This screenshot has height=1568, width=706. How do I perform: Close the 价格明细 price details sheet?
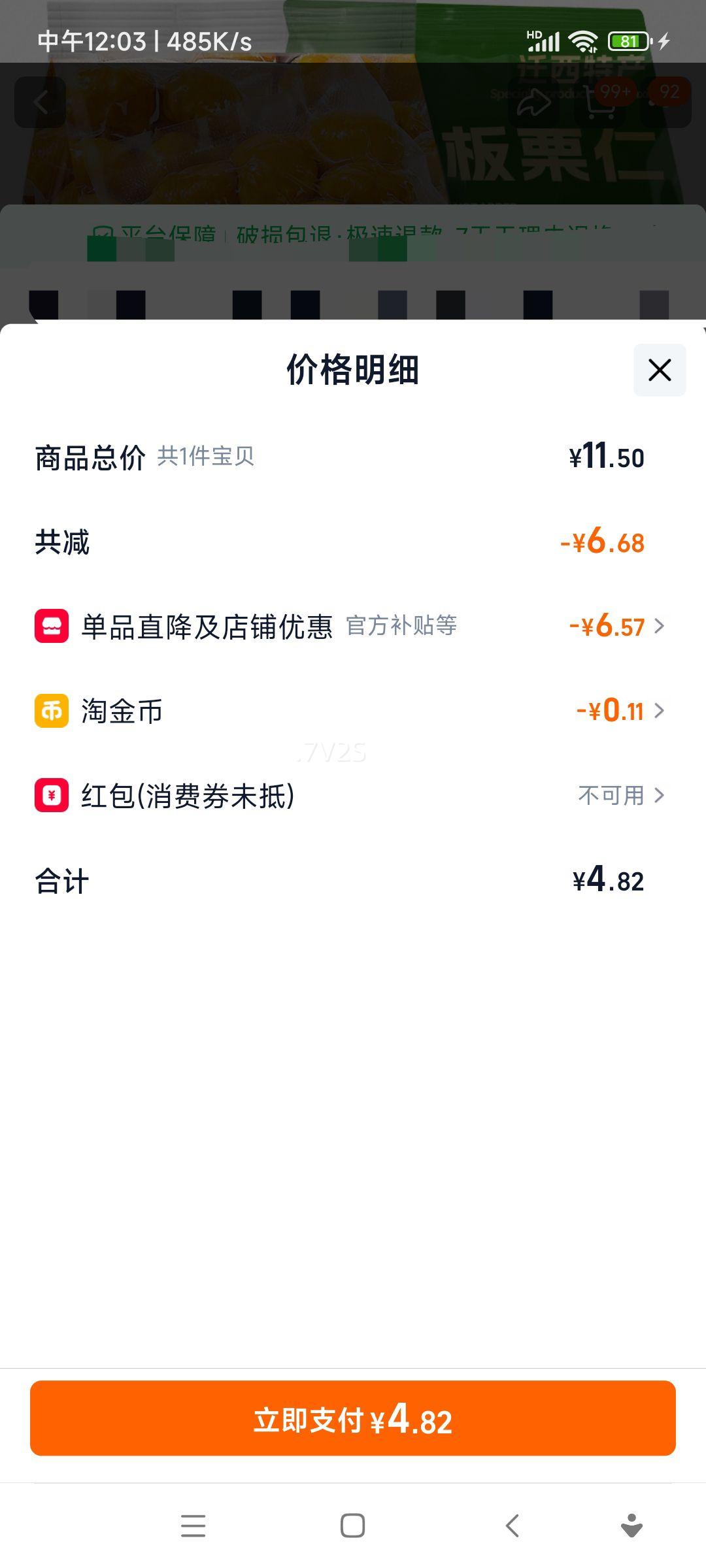pyautogui.click(x=659, y=370)
